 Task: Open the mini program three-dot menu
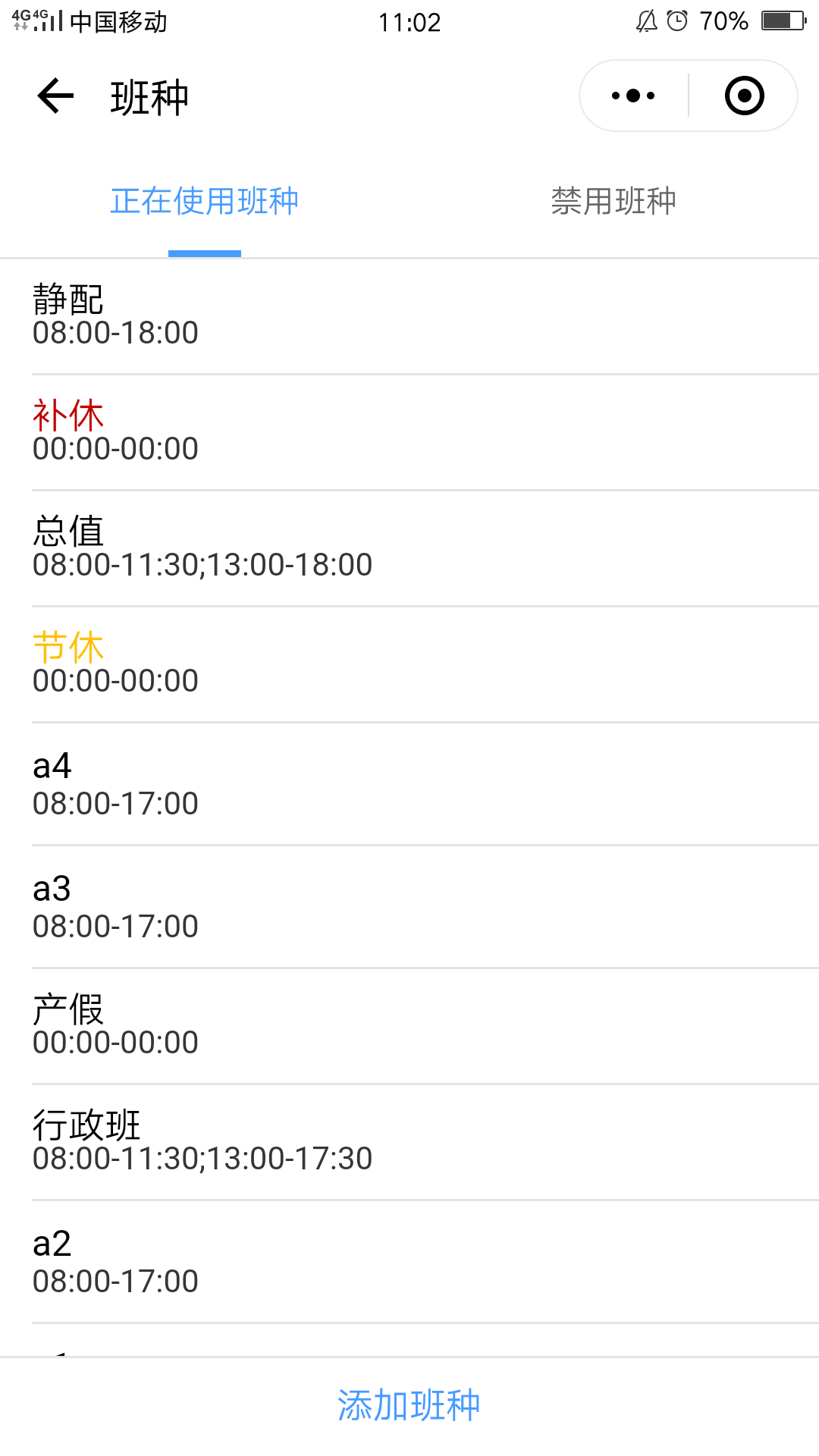634,96
